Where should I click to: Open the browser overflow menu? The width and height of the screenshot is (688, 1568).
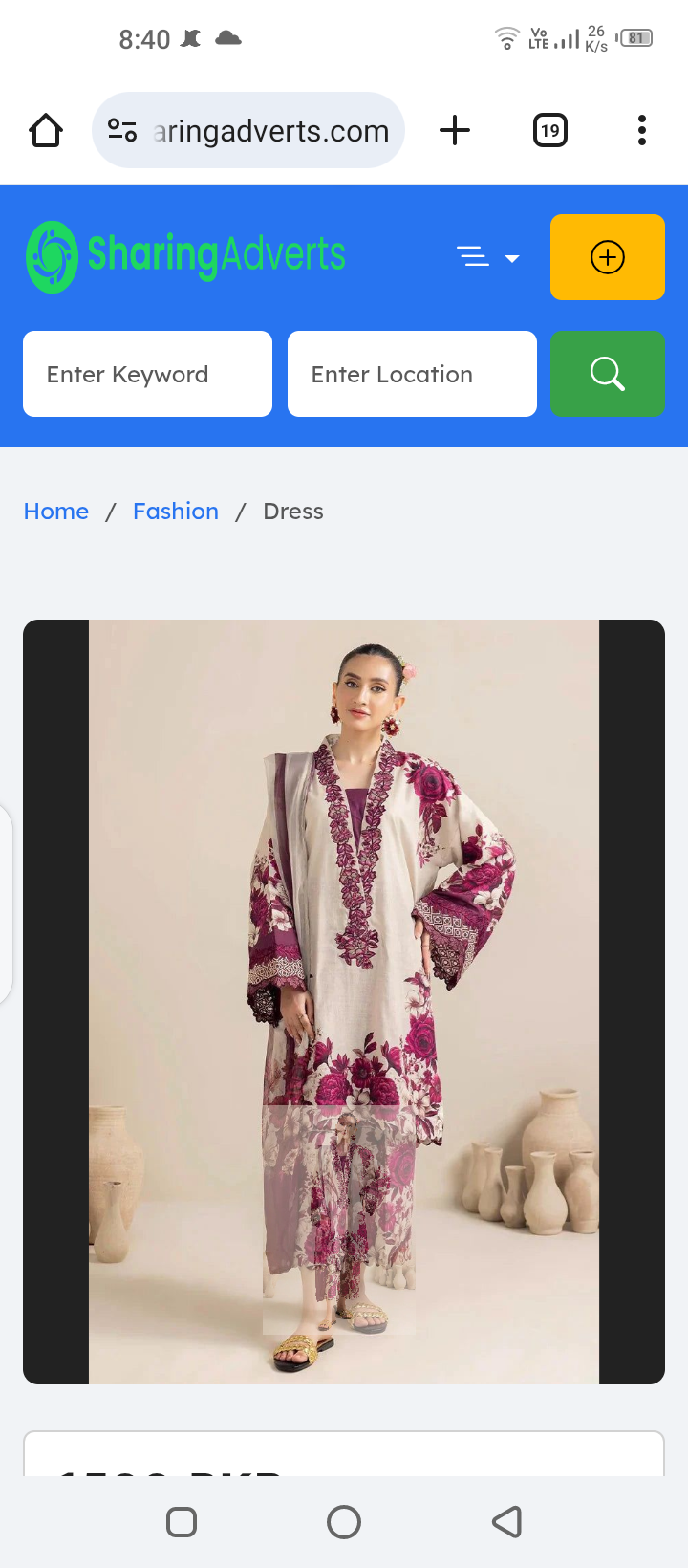(642, 130)
